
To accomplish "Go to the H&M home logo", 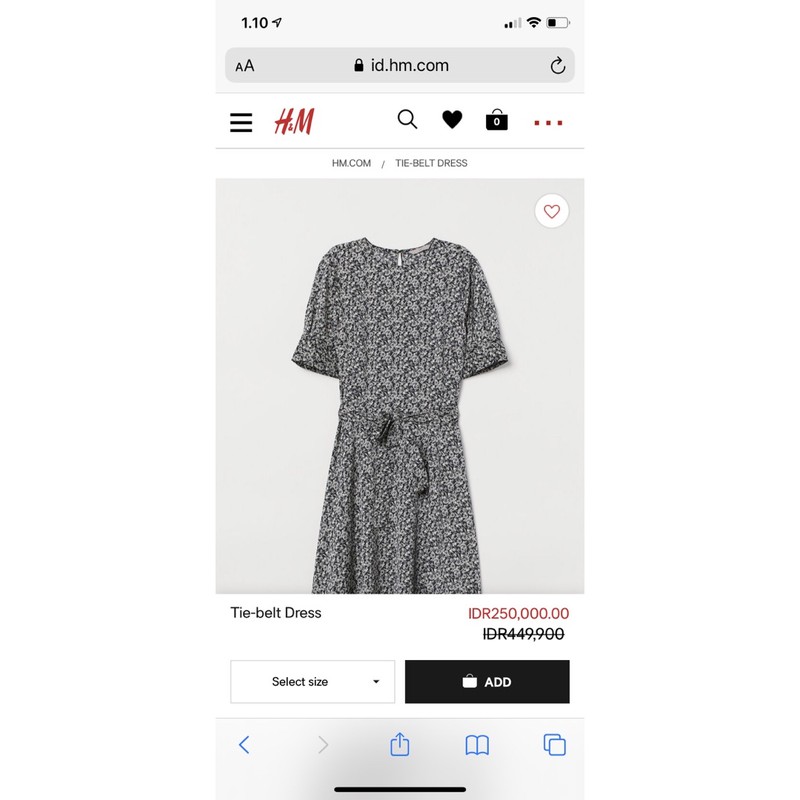I will coord(294,122).
